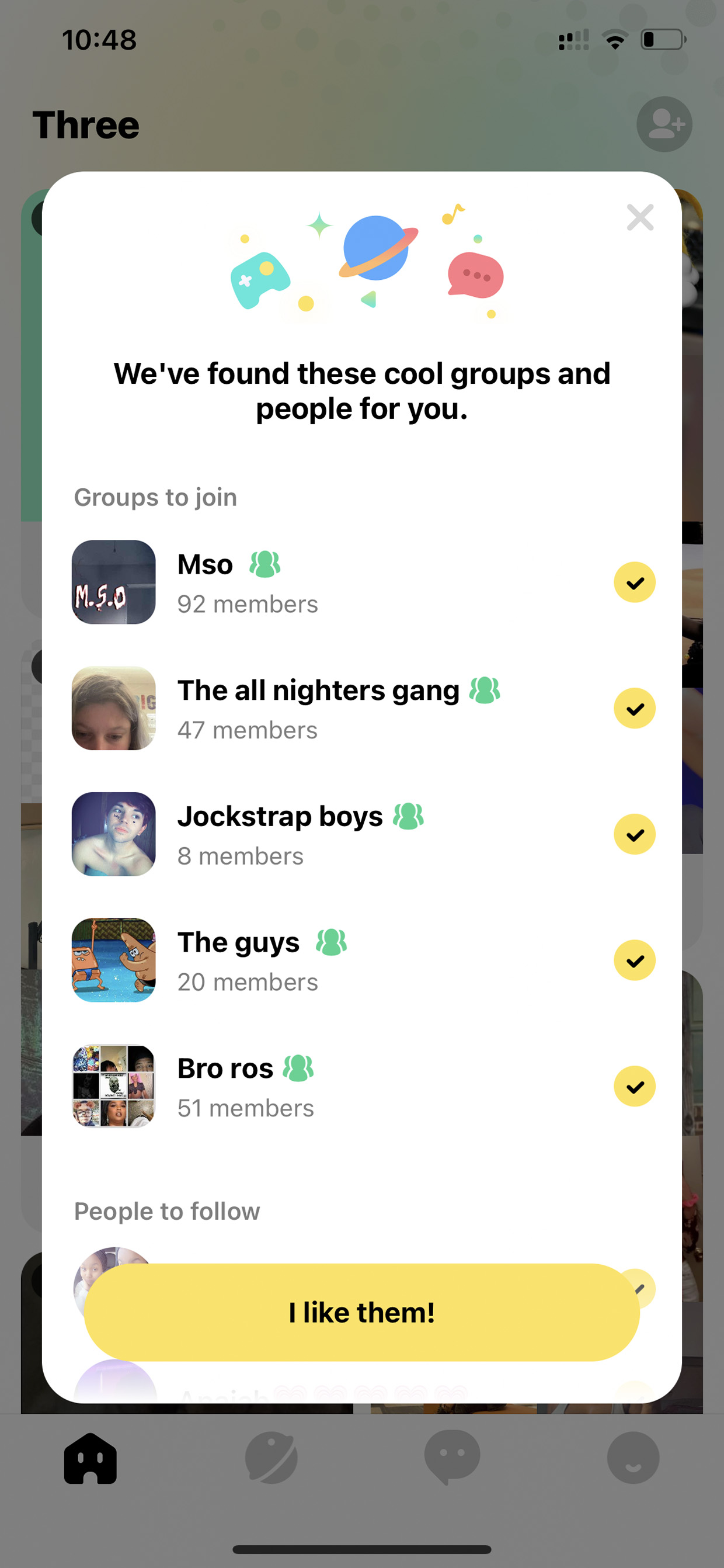The image size is (724, 1568).
Task: Deselect The all nighters gang group
Action: coord(635,708)
